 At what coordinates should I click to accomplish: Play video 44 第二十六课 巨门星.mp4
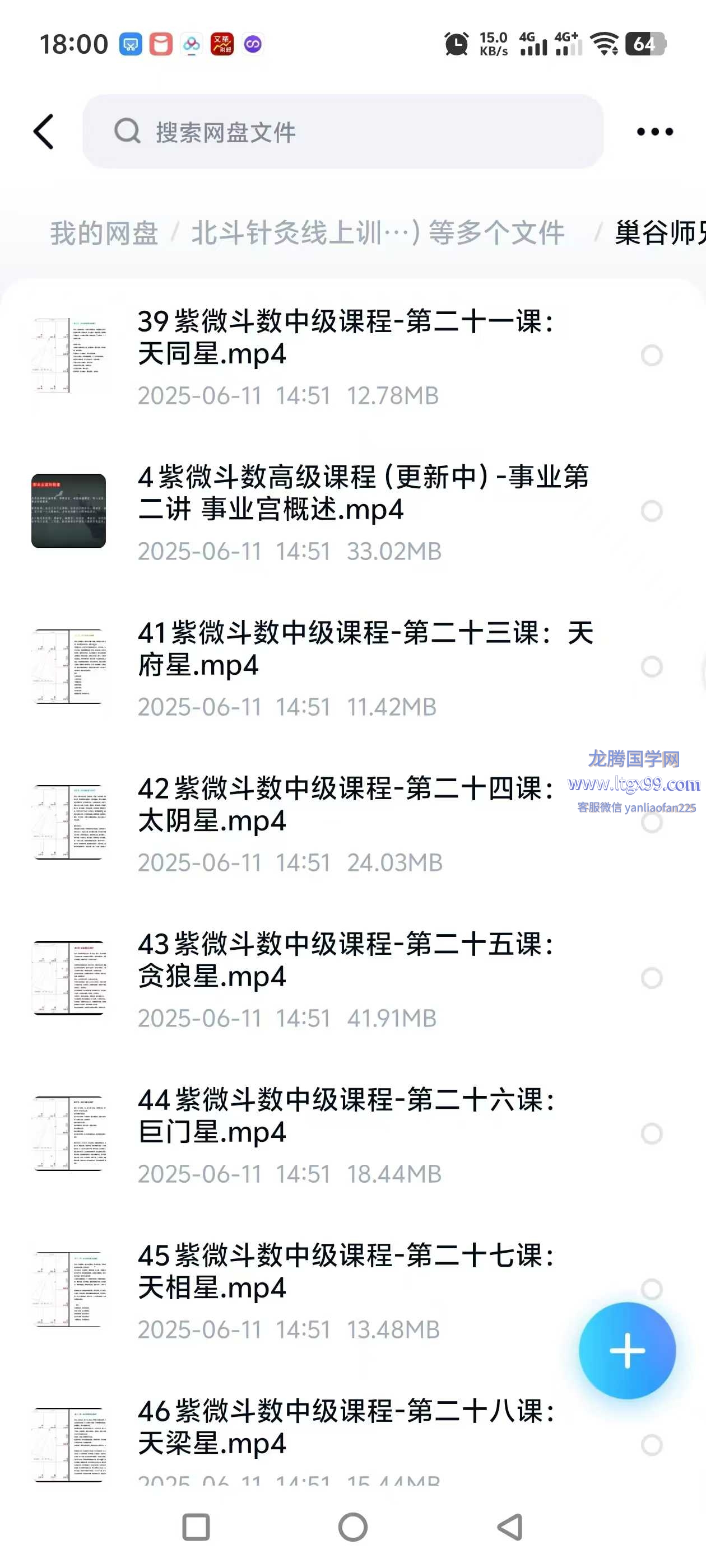coord(345,1116)
